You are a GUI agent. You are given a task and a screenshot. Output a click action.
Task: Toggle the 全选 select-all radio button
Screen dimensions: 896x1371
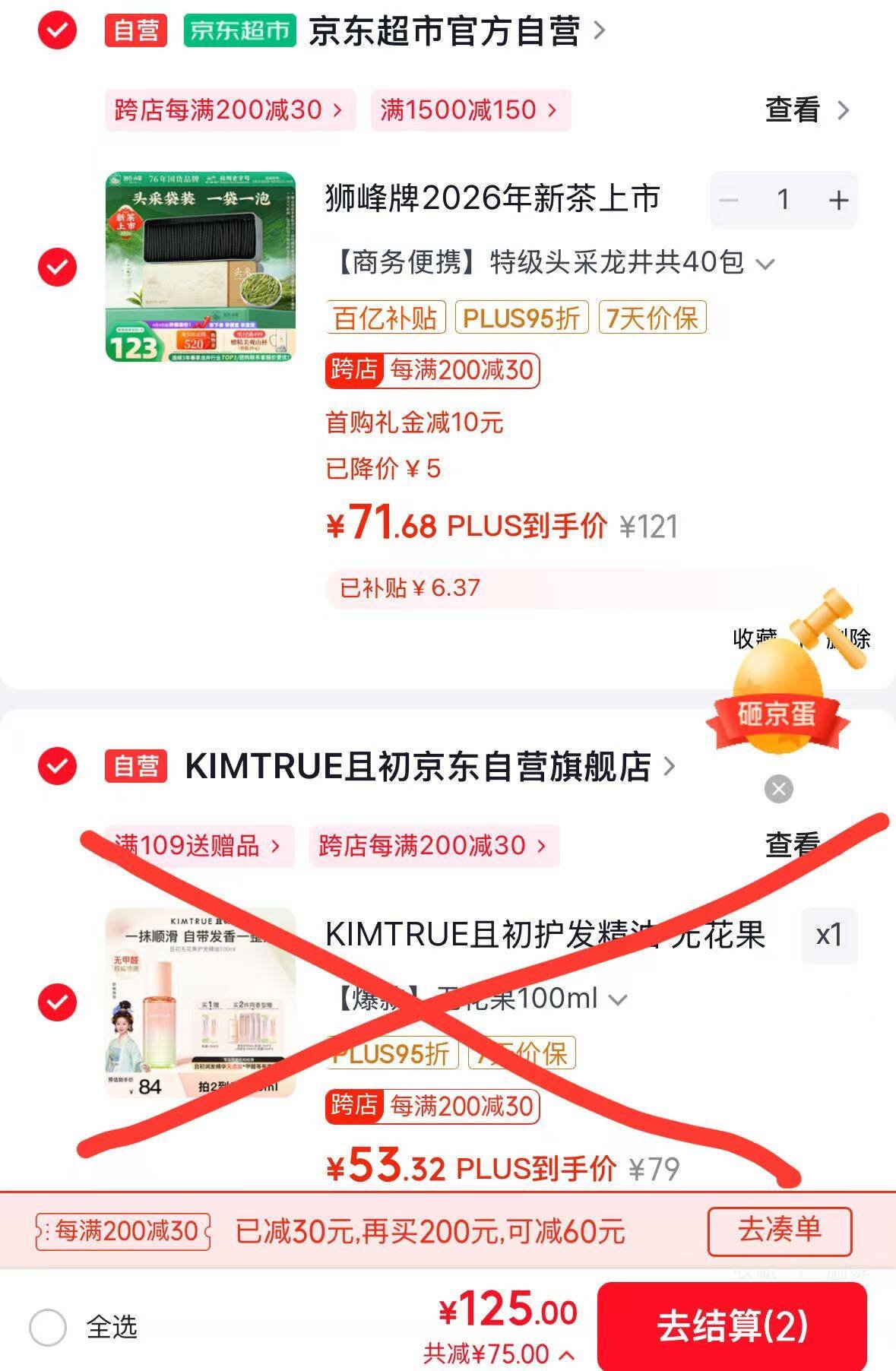click(48, 1327)
